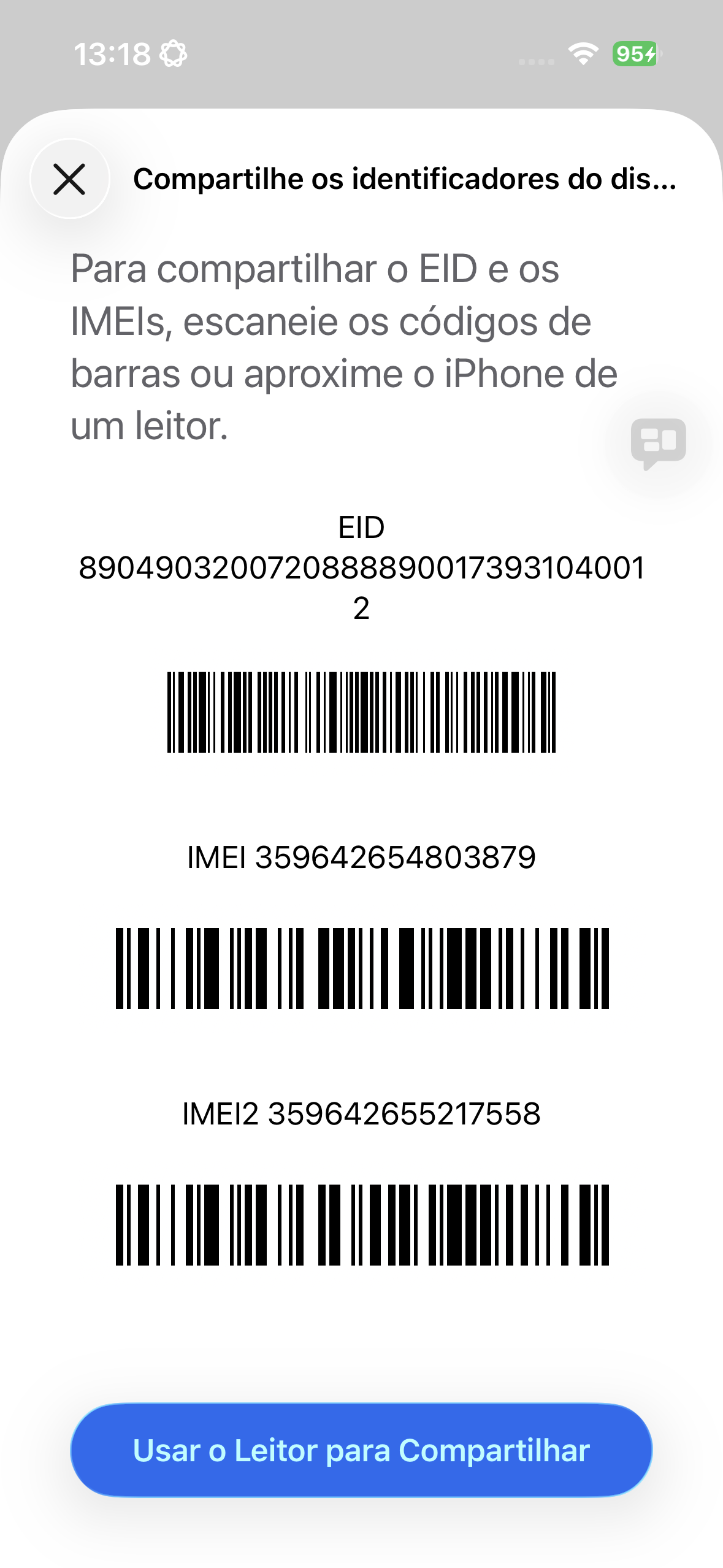Tap Usar o Leitor para Compartilhar button
723x1568 pixels.
361,1450
